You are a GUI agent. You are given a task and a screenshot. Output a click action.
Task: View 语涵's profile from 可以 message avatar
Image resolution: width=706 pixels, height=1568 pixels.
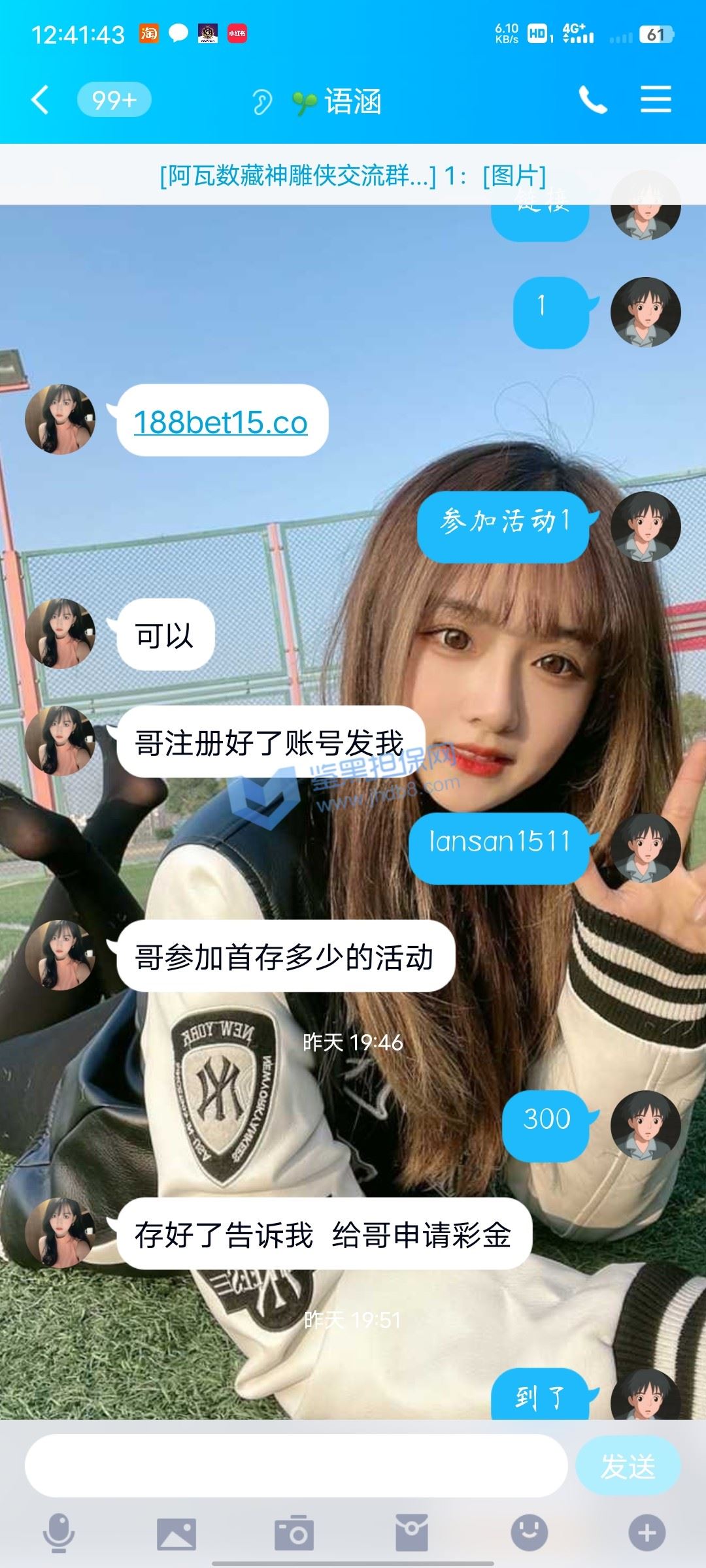pyautogui.click(x=60, y=634)
